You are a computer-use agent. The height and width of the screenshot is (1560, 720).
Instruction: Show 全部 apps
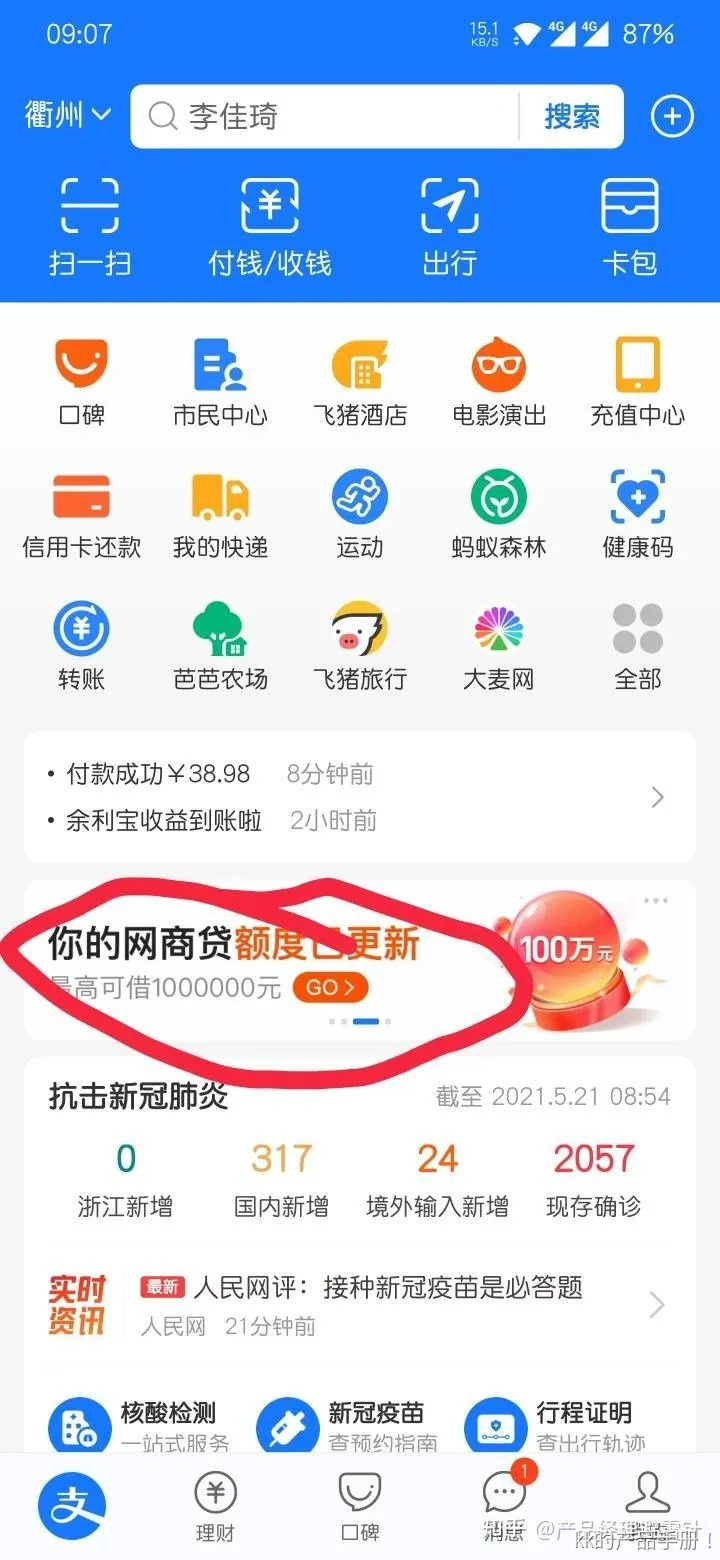(637, 647)
